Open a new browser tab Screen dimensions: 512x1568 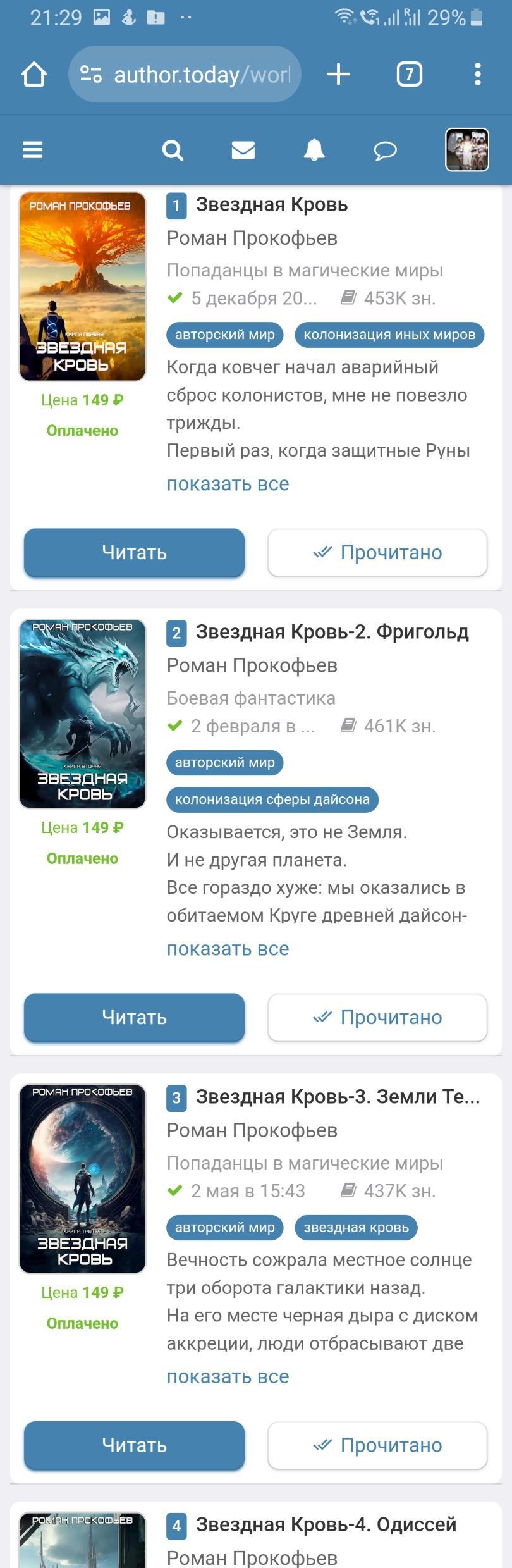point(339,74)
